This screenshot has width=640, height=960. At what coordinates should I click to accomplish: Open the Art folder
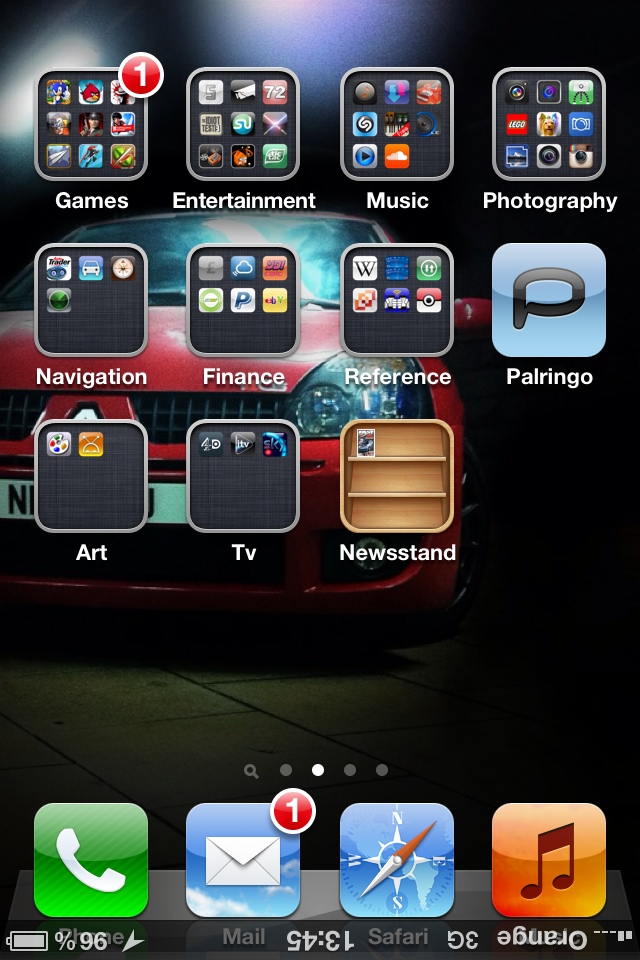coord(91,476)
